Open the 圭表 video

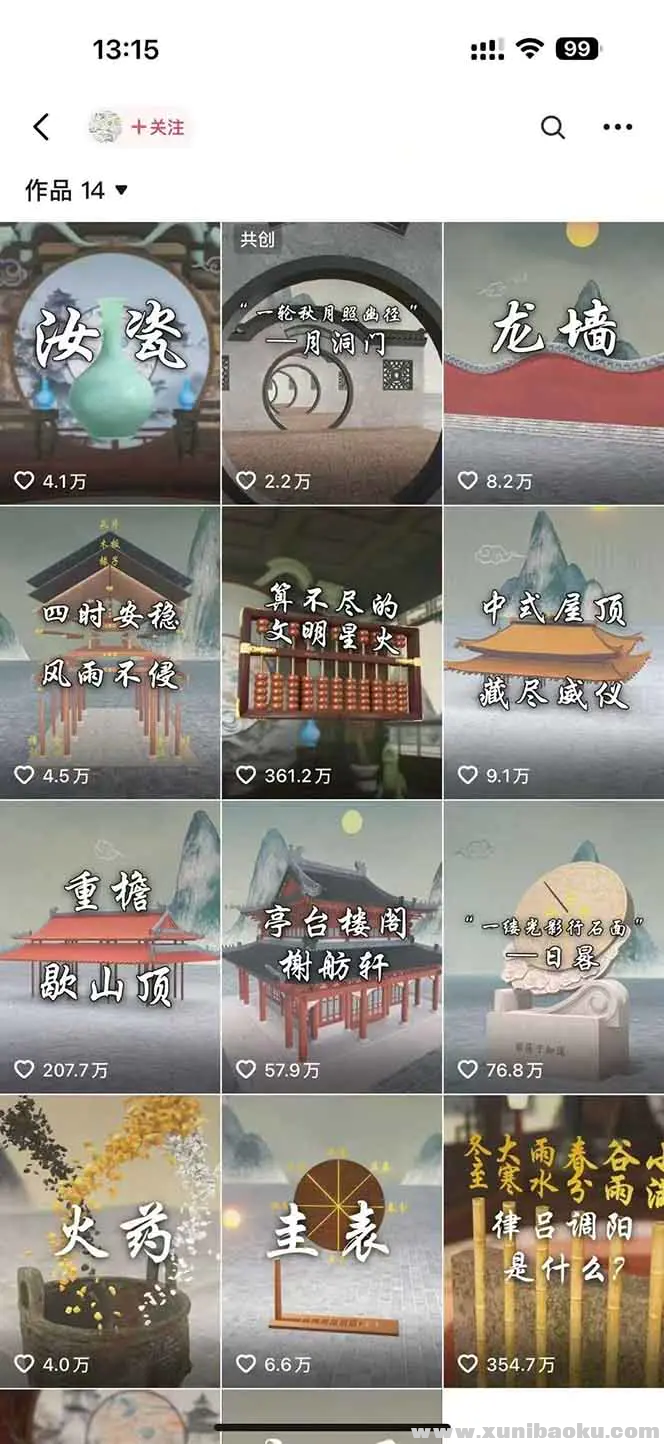click(332, 1240)
